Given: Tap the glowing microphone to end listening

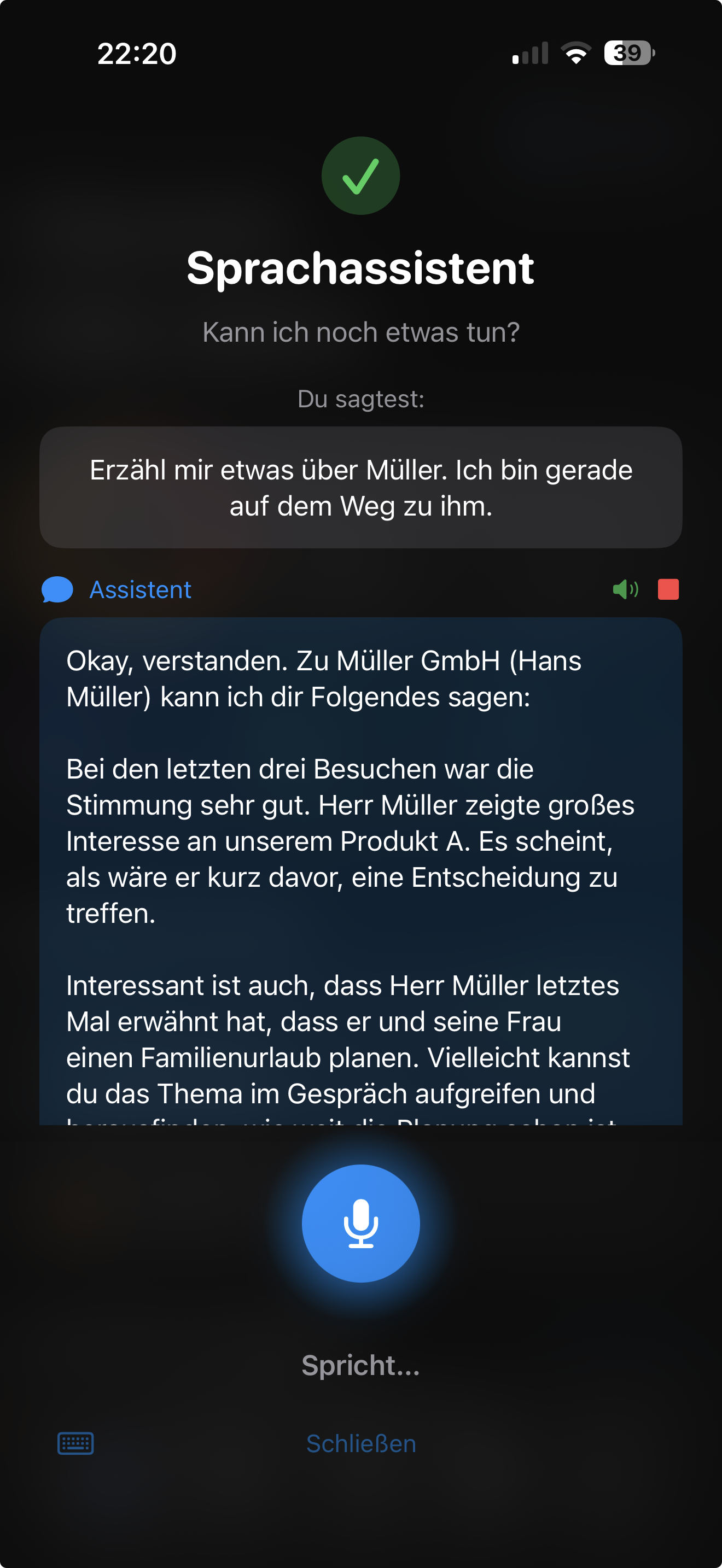Looking at the screenshot, I should [361, 1224].
